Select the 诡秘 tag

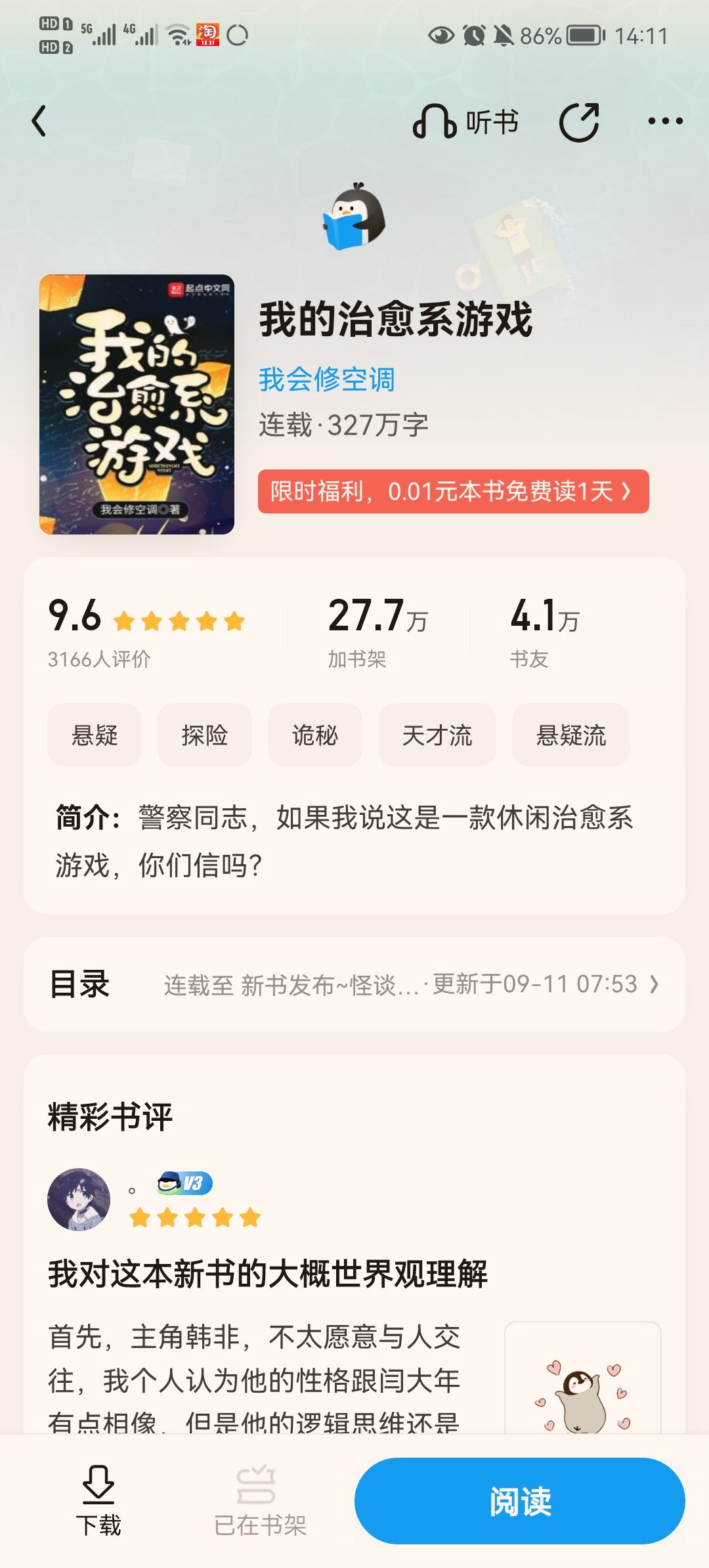(x=315, y=735)
